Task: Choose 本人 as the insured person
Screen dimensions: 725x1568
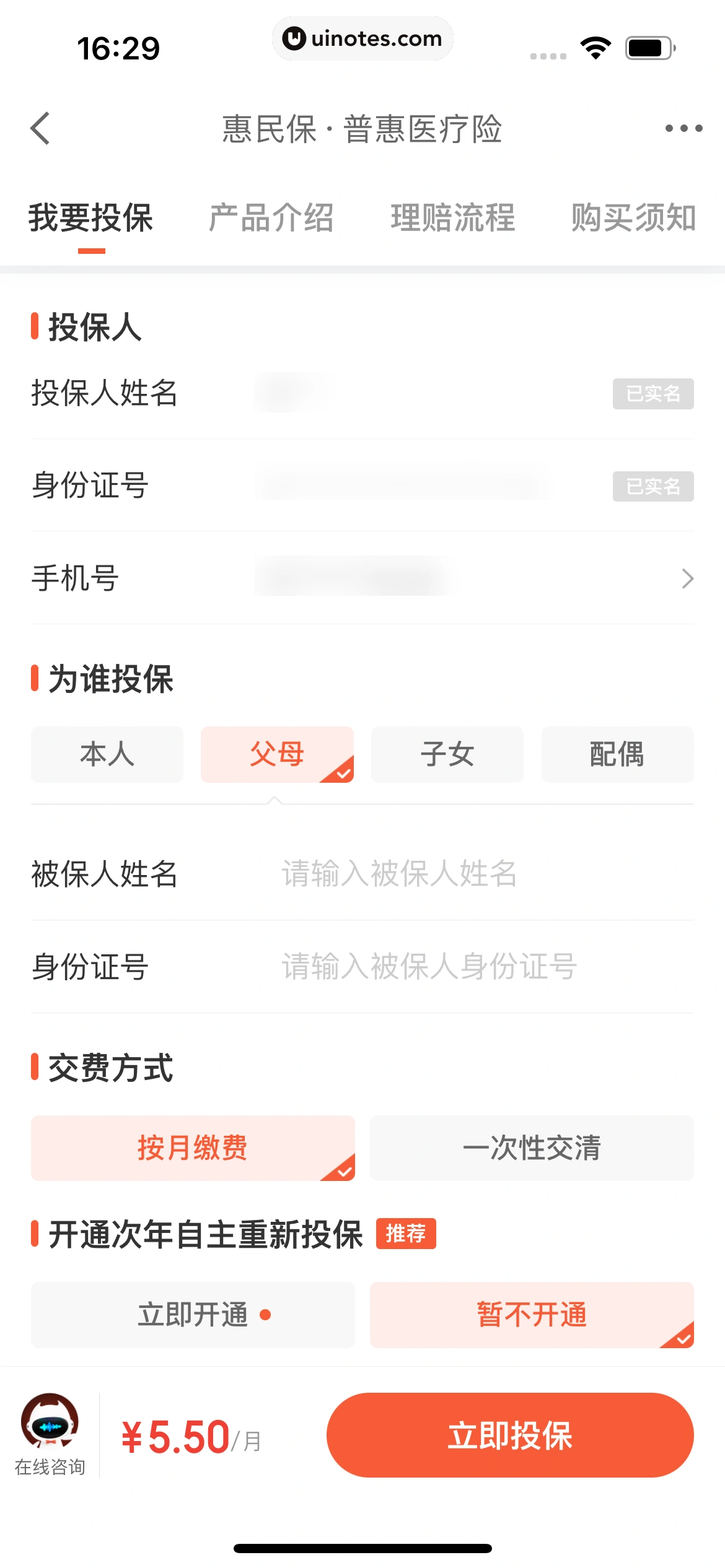Action: coord(107,754)
